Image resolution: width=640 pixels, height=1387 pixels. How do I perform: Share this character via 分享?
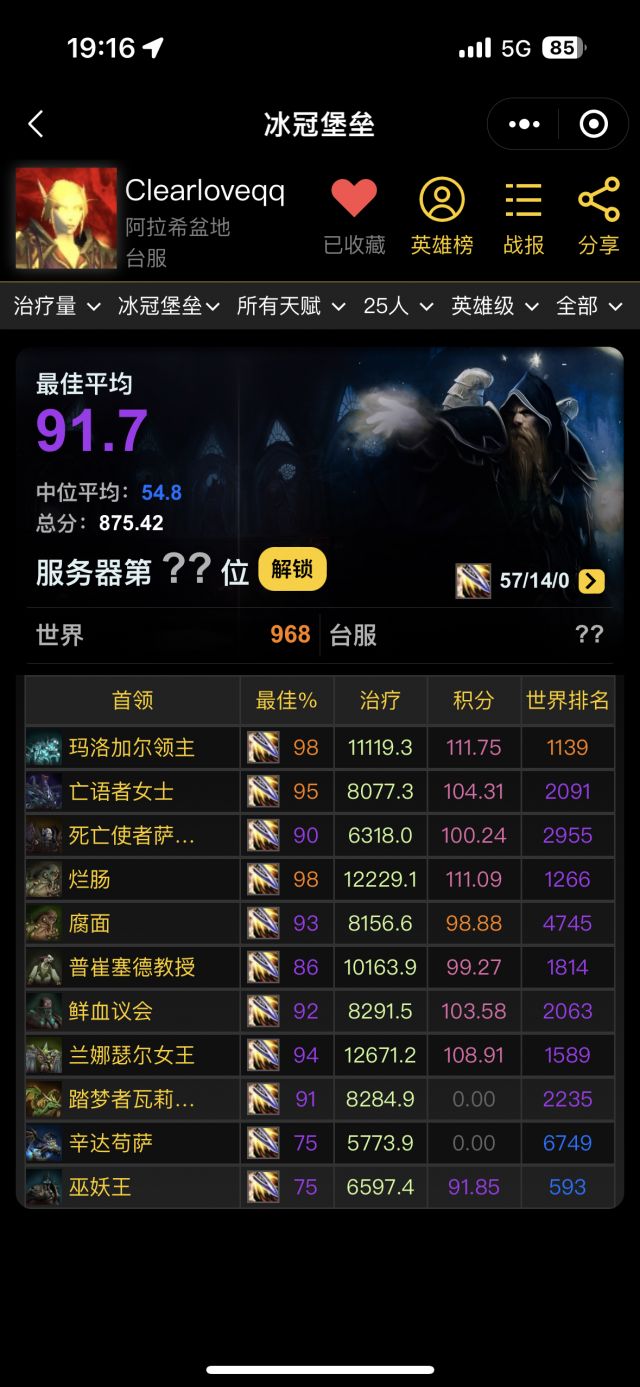tap(598, 216)
